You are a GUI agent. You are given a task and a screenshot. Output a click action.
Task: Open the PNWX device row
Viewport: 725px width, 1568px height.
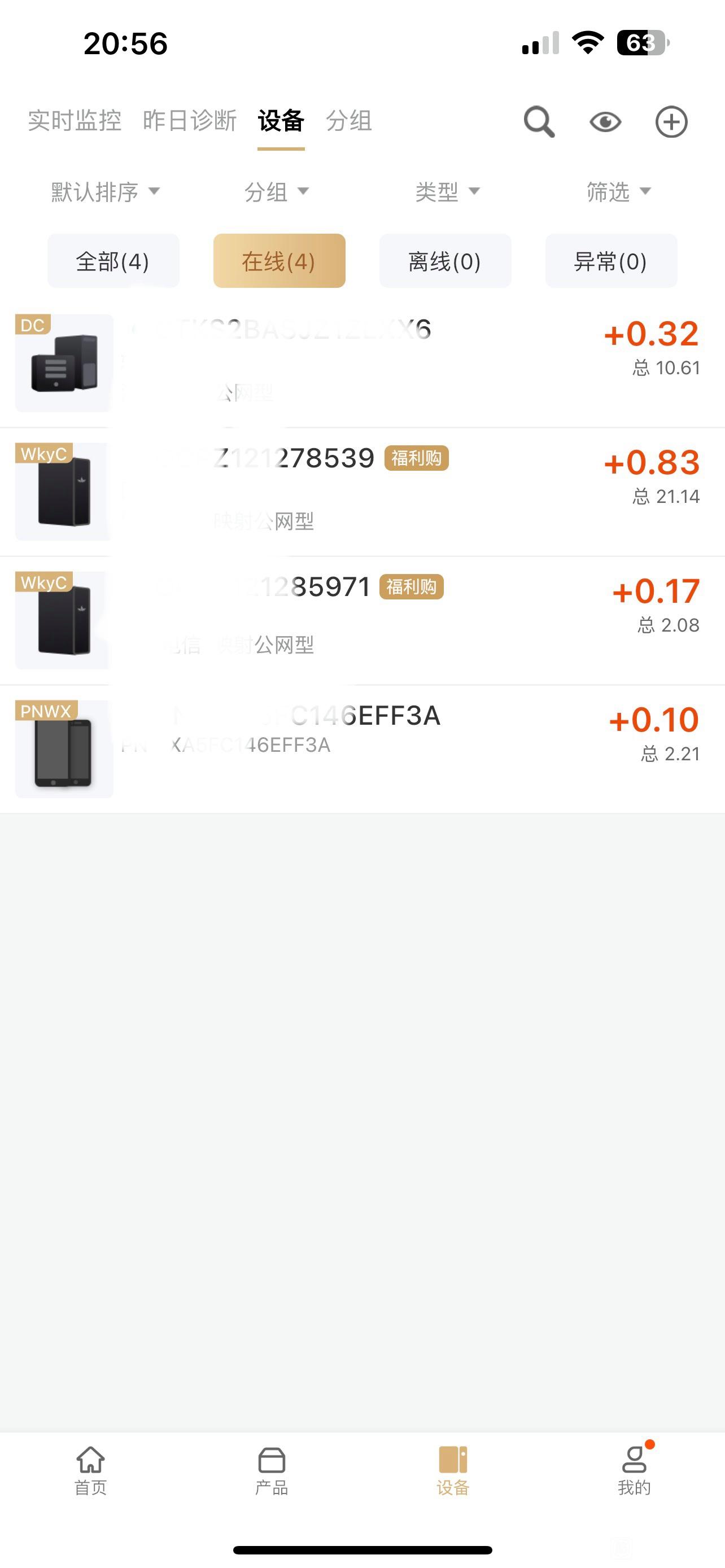[x=362, y=748]
